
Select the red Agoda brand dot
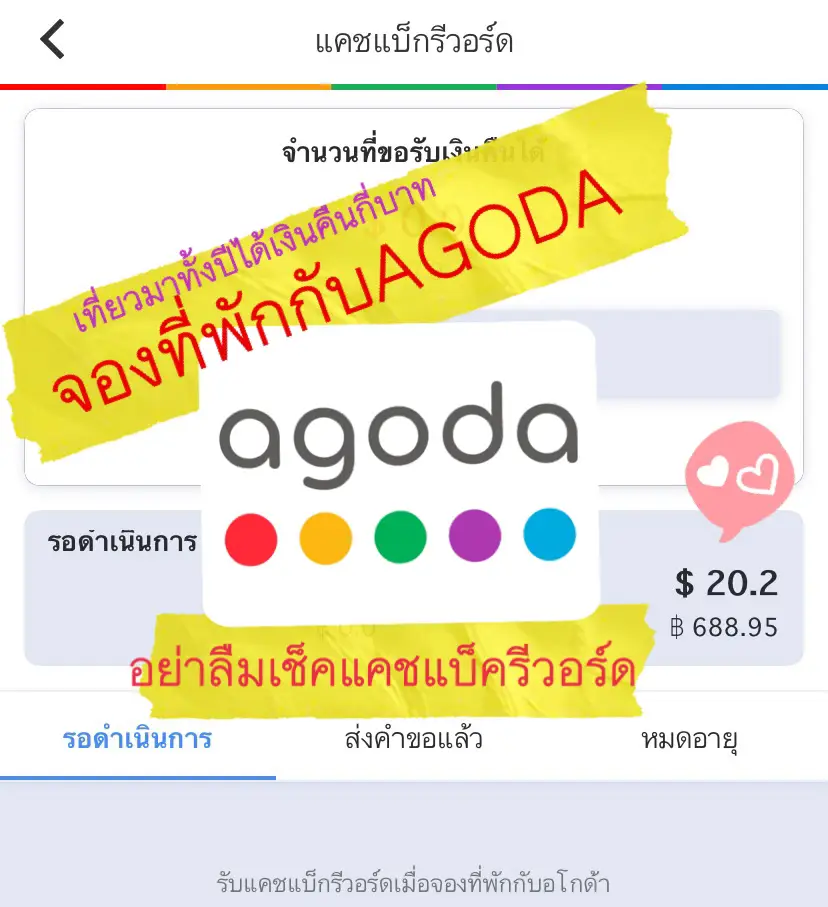[252, 536]
